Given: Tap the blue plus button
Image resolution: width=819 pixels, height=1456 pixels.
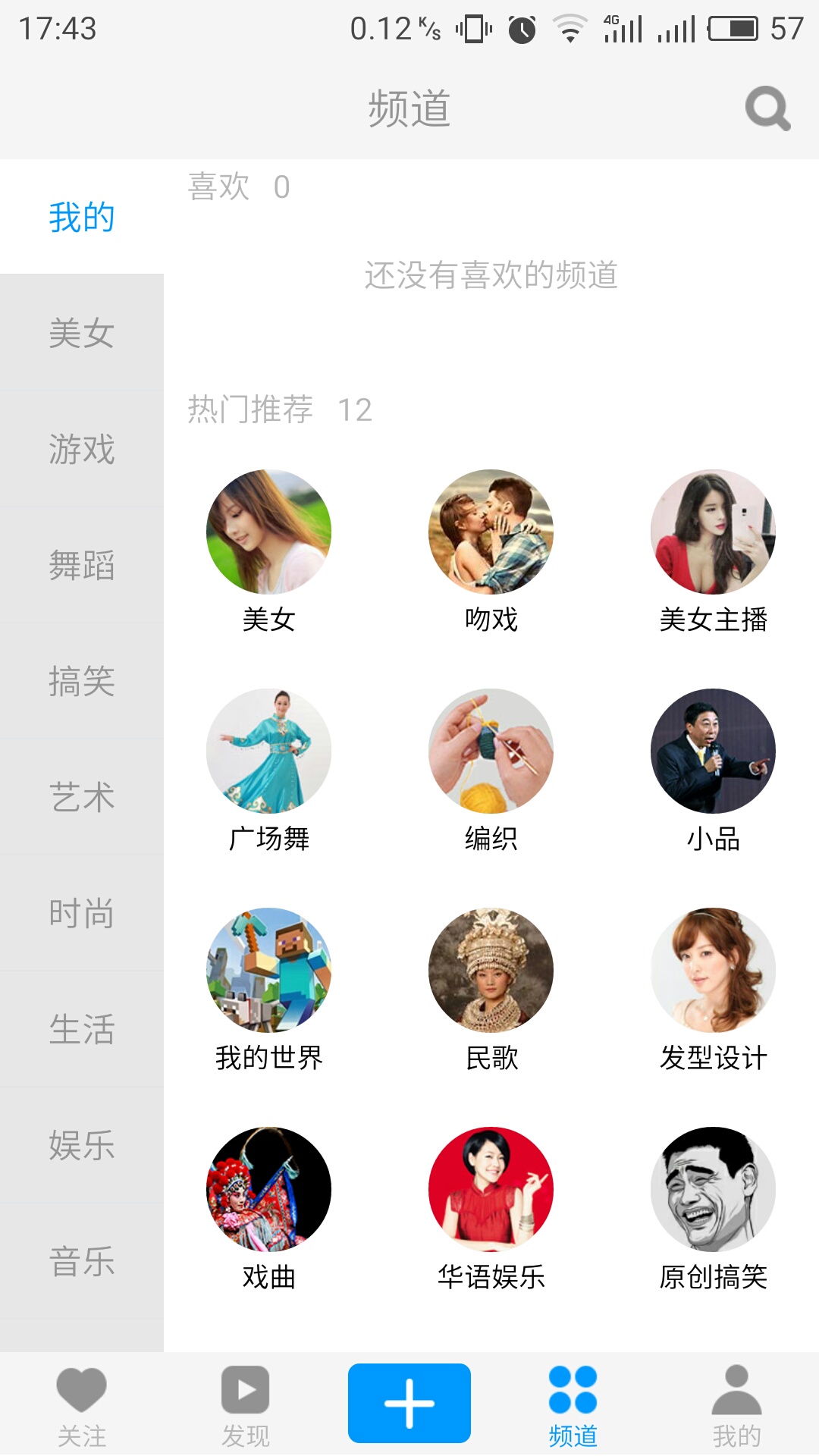Looking at the screenshot, I should [x=409, y=1403].
